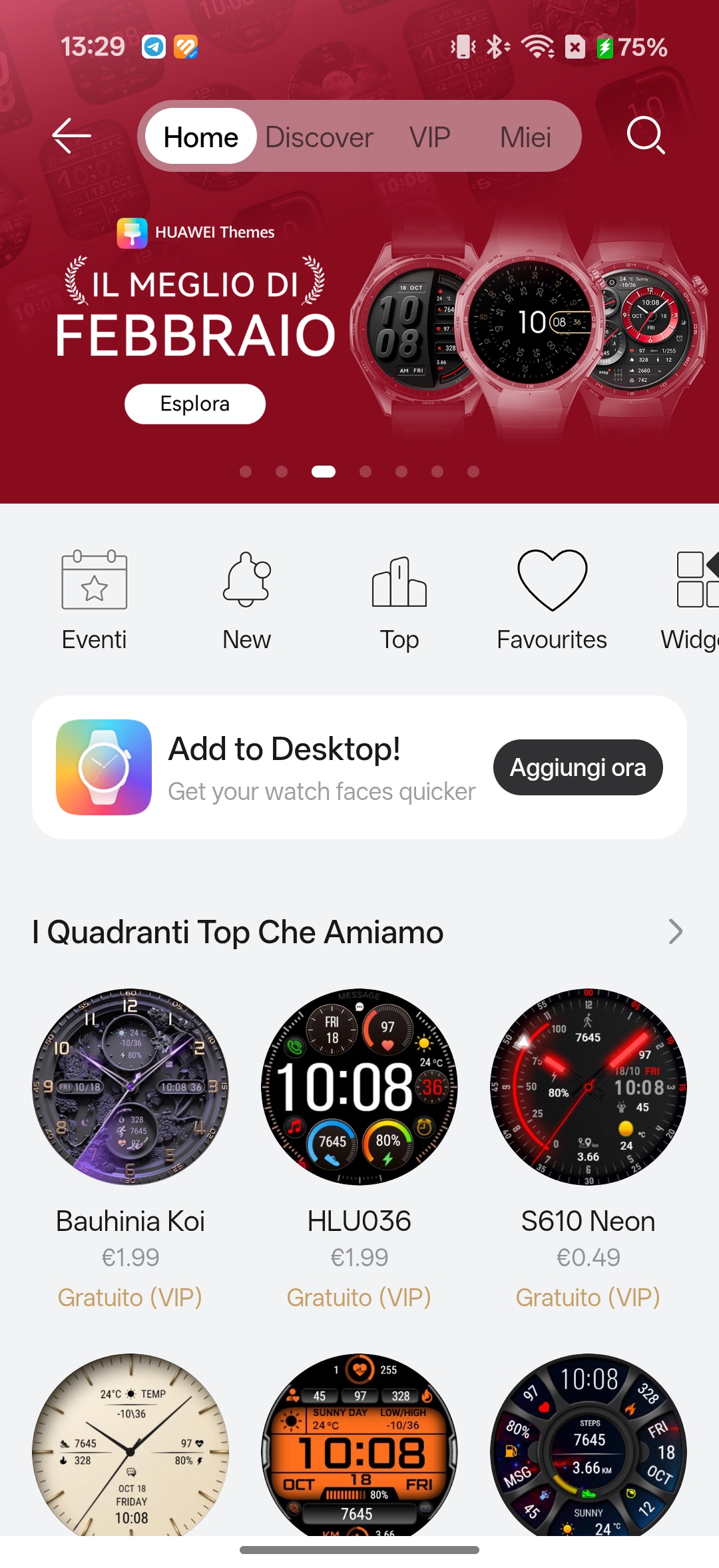Open the Bauhinia Koi watch face
The height and width of the screenshot is (1568, 719).
(130, 1087)
